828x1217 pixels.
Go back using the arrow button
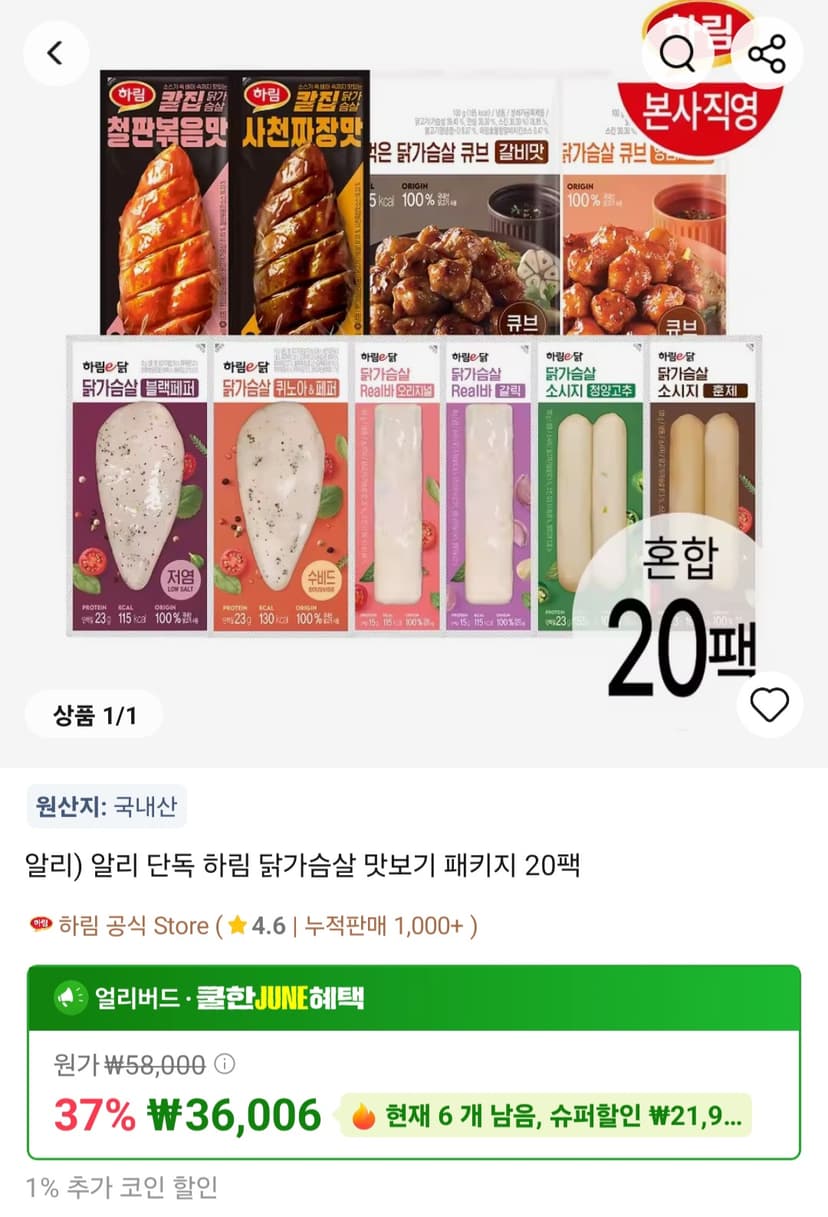(56, 53)
